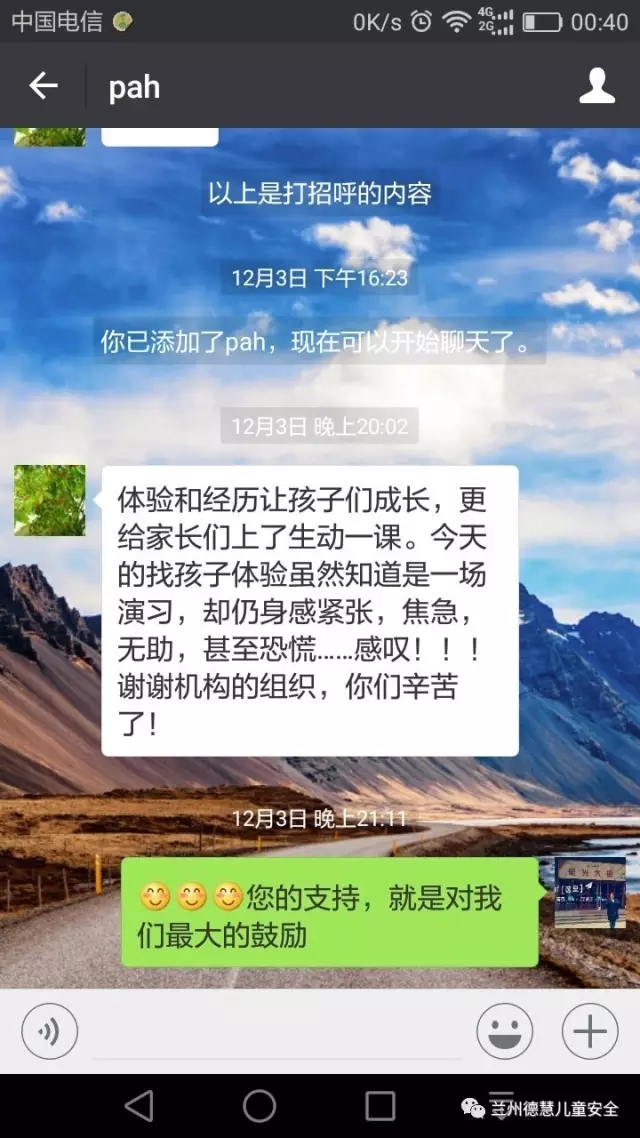Switch to voice message input
This screenshot has height=1138, width=640.
[49, 1031]
